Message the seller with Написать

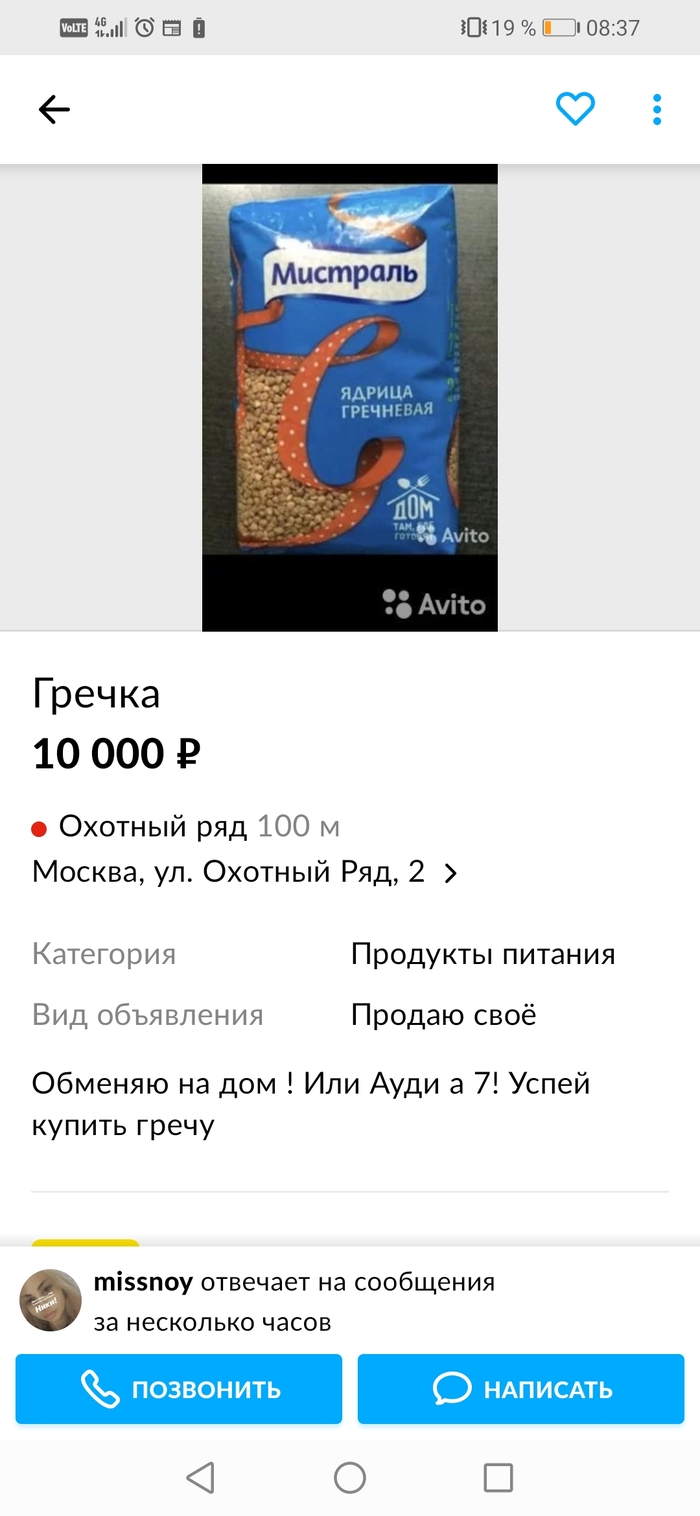click(521, 1389)
